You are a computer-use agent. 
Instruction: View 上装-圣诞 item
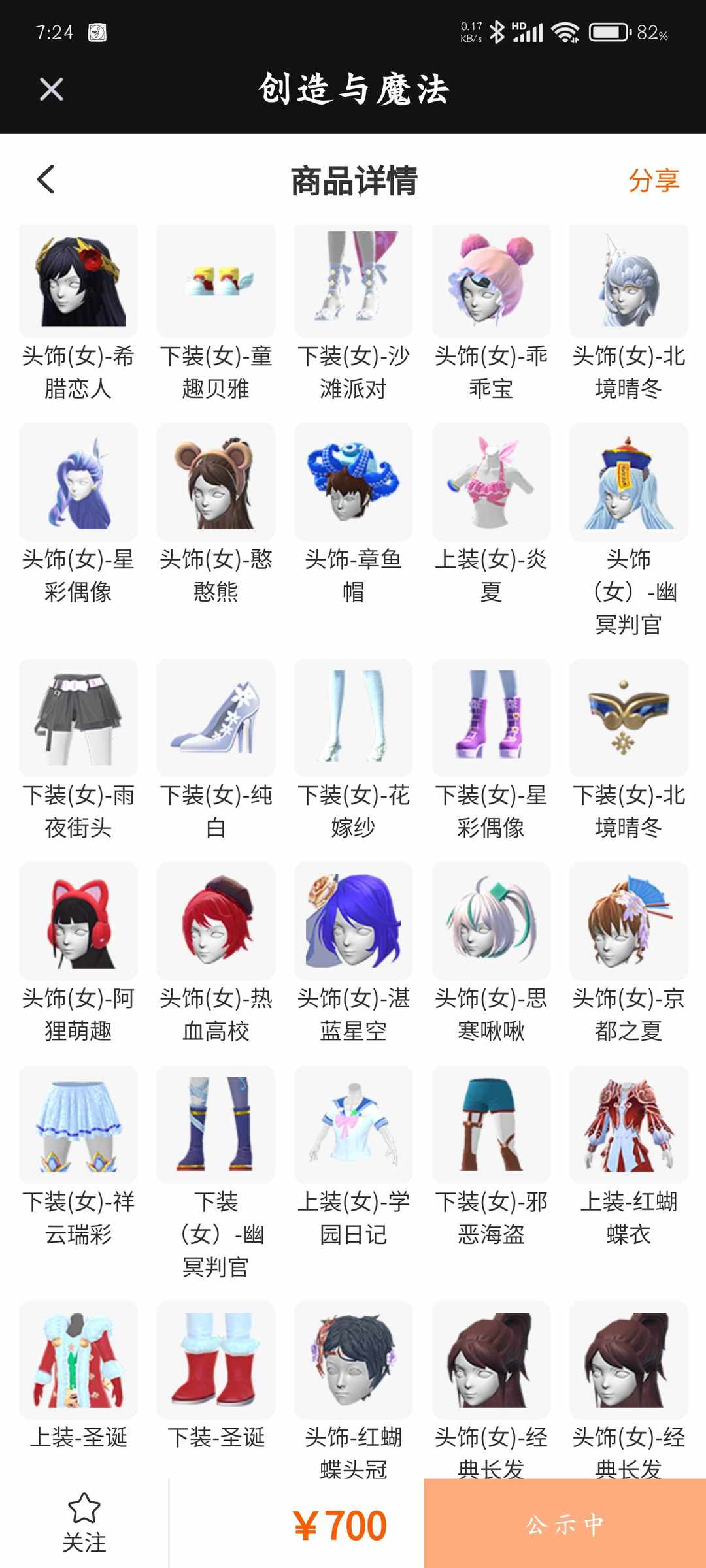click(x=78, y=1360)
